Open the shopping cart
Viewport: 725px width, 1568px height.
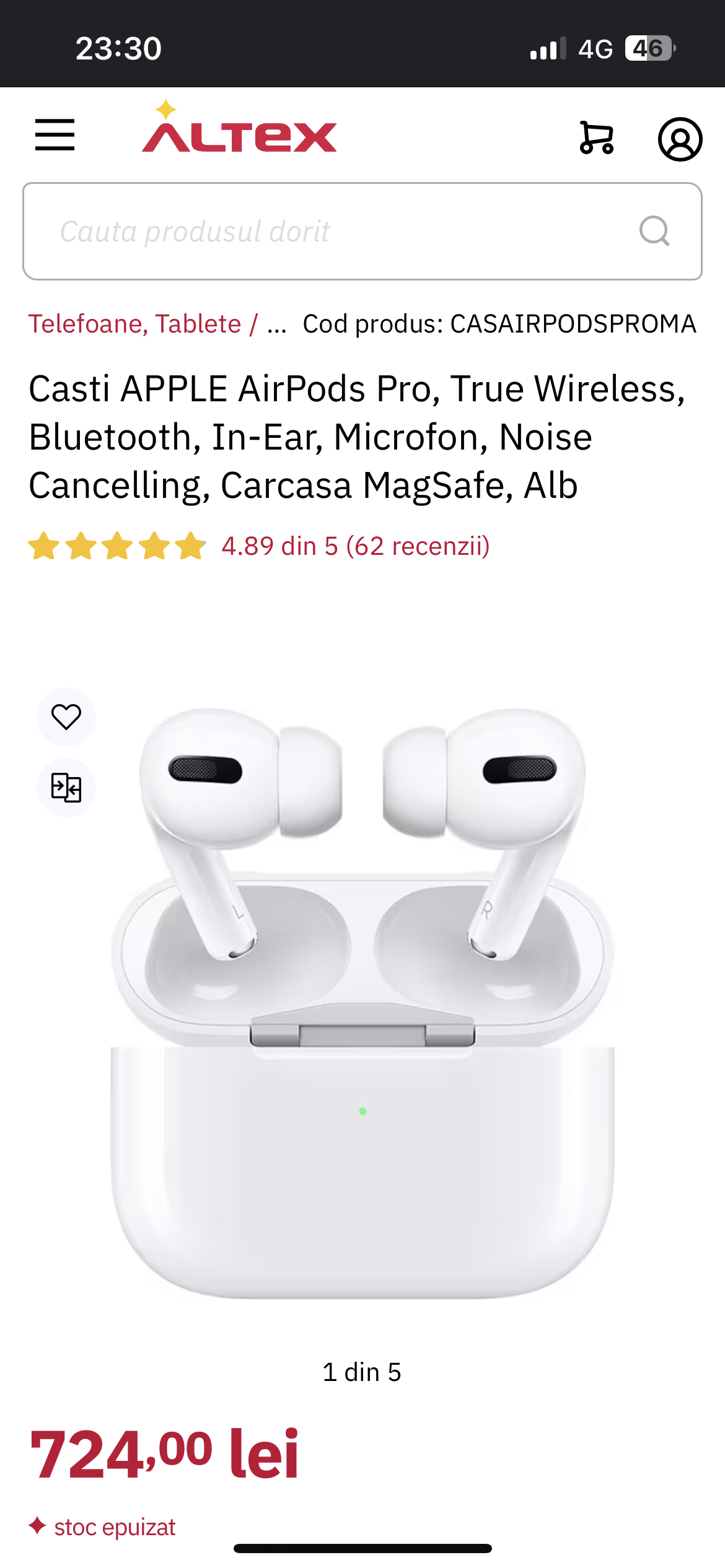[596, 137]
